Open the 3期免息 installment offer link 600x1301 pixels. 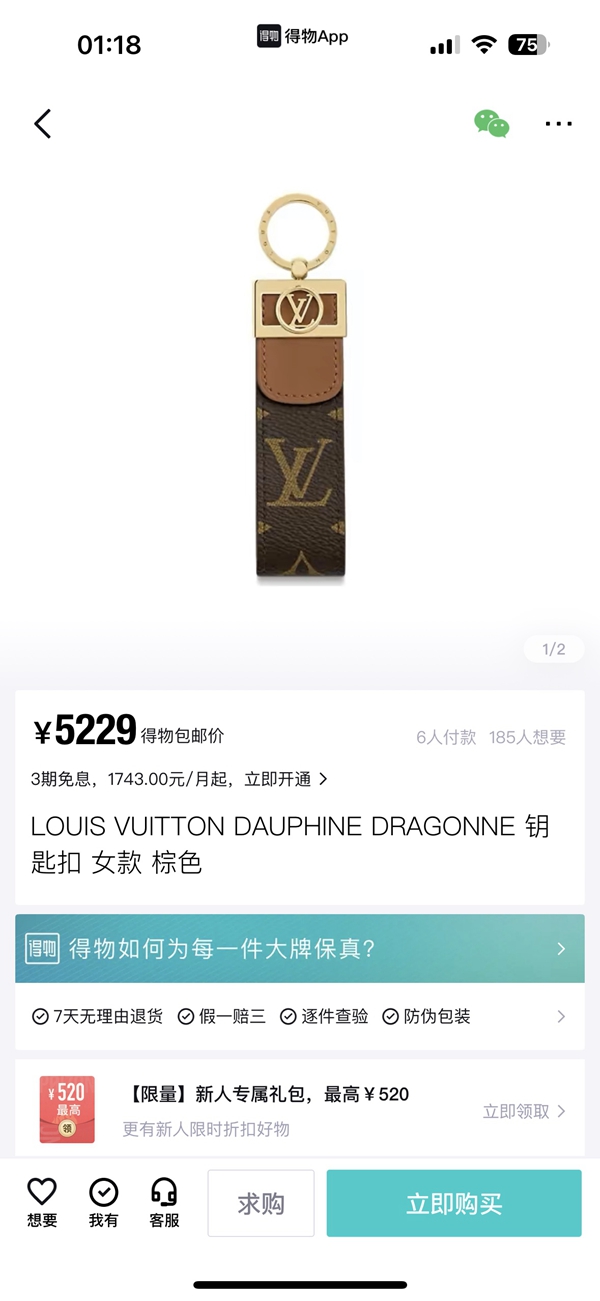pyautogui.click(x=180, y=778)
